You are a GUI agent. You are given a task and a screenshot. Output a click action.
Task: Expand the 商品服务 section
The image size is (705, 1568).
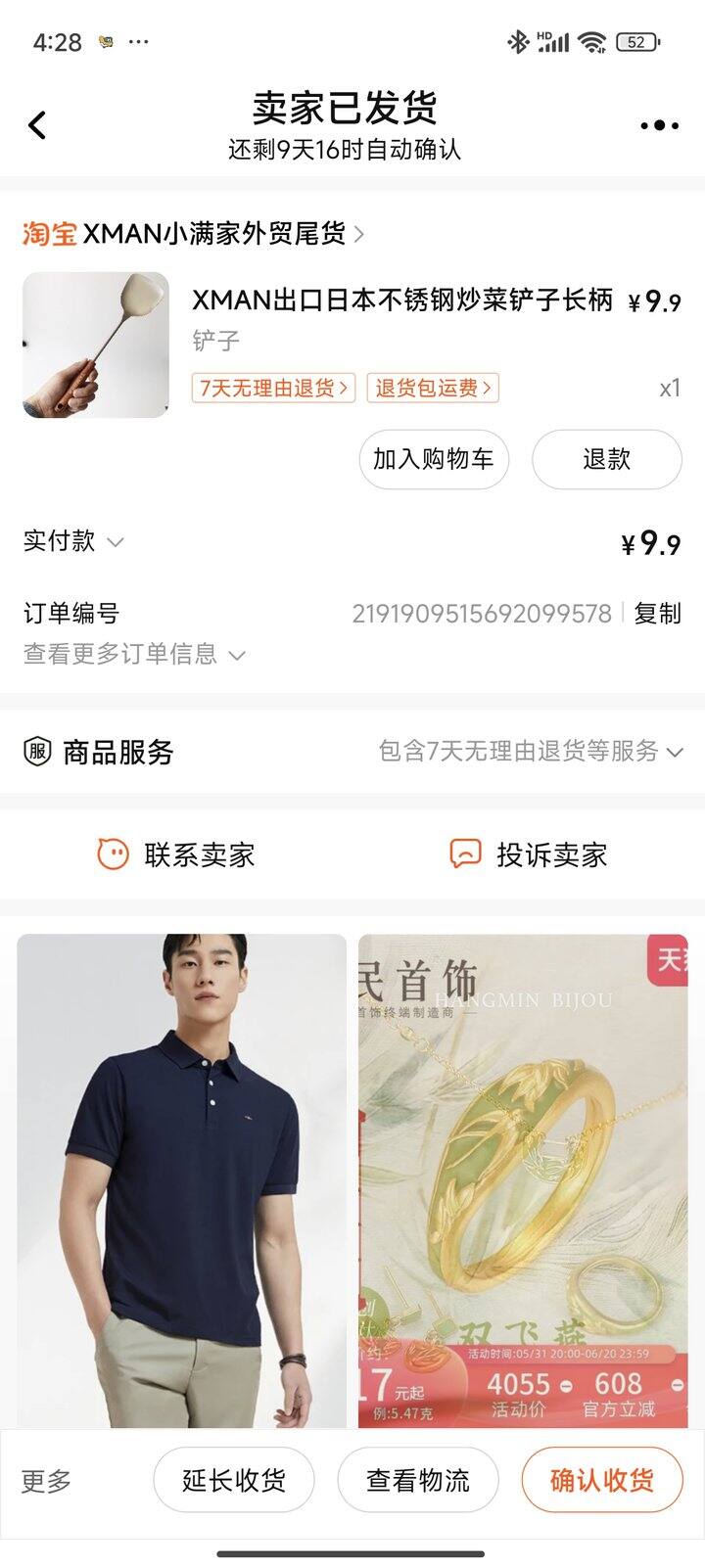352,752
